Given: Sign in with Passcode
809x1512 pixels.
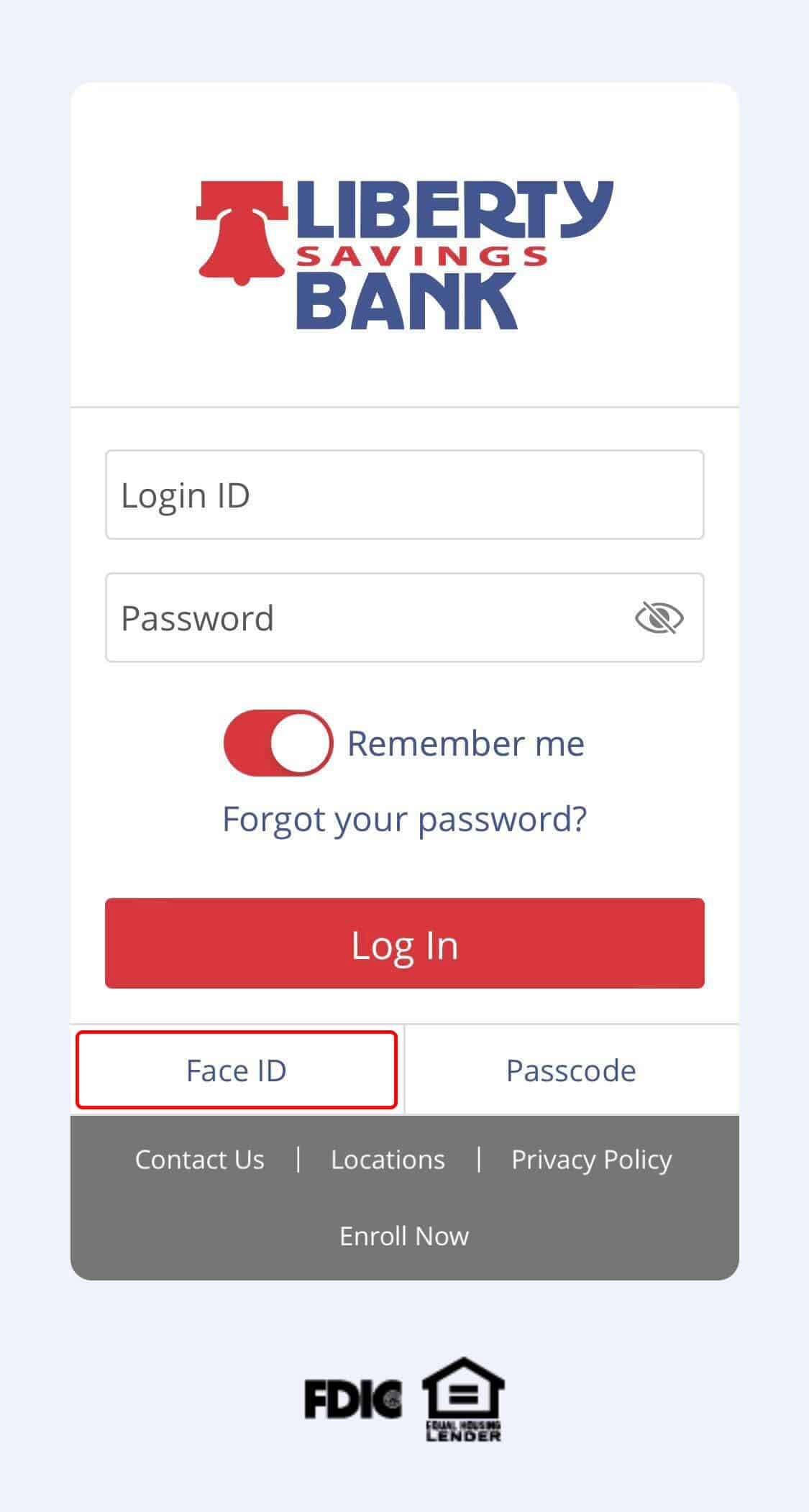Looking at the screenshot, I should (571, 1070).
